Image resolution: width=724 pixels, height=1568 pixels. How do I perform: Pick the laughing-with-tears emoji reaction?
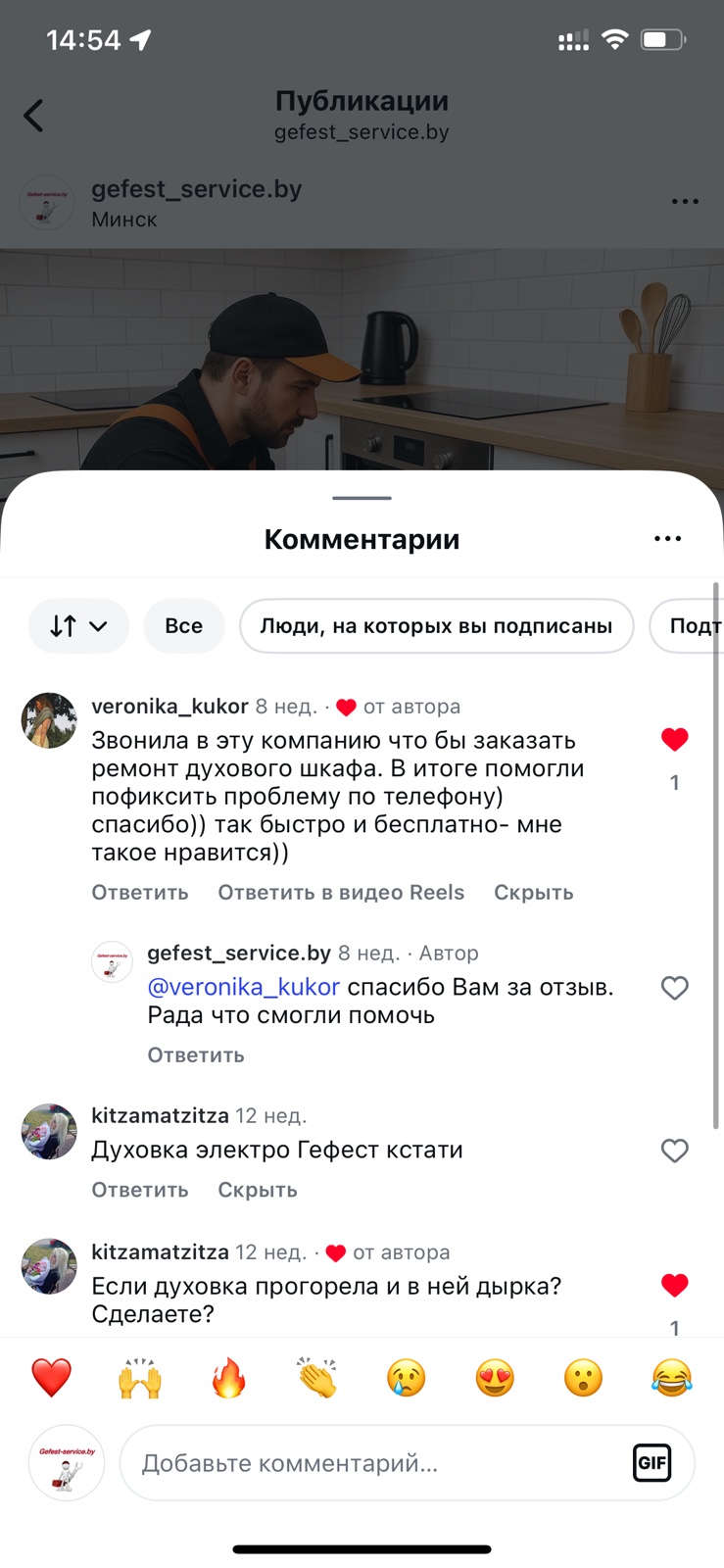click(672, 1379)
